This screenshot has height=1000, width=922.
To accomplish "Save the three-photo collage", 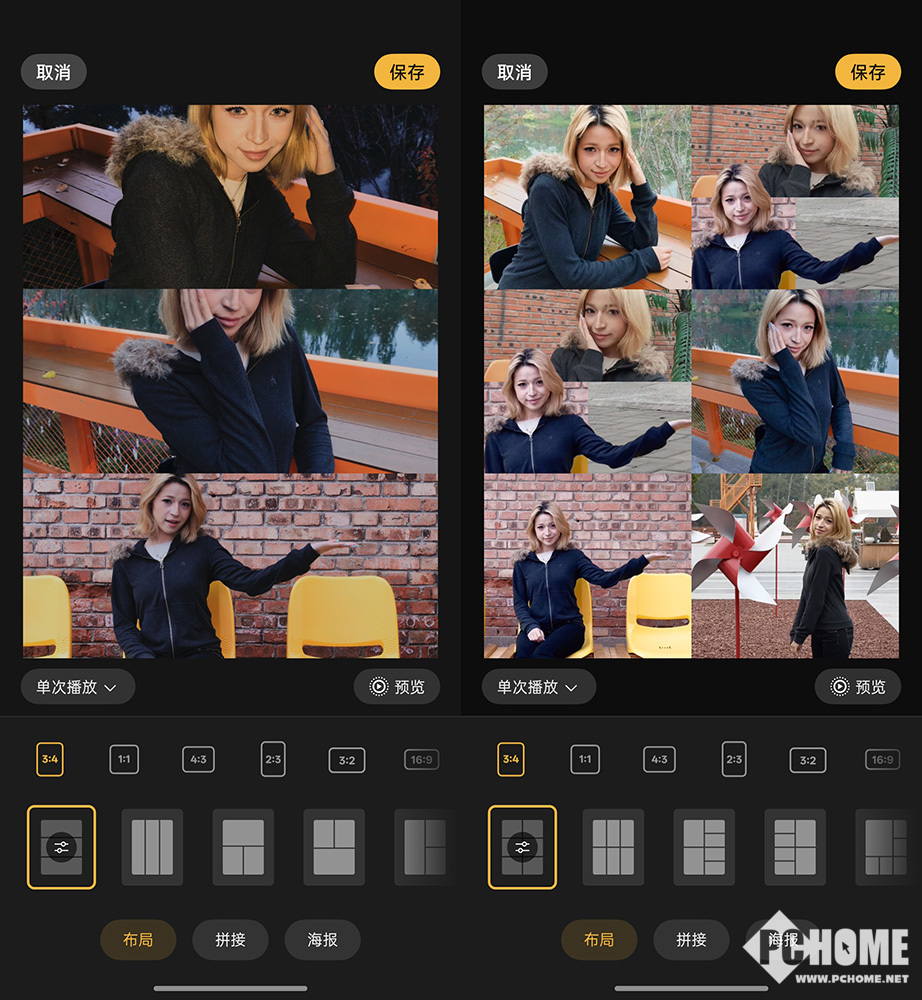I will pos(407,72).
